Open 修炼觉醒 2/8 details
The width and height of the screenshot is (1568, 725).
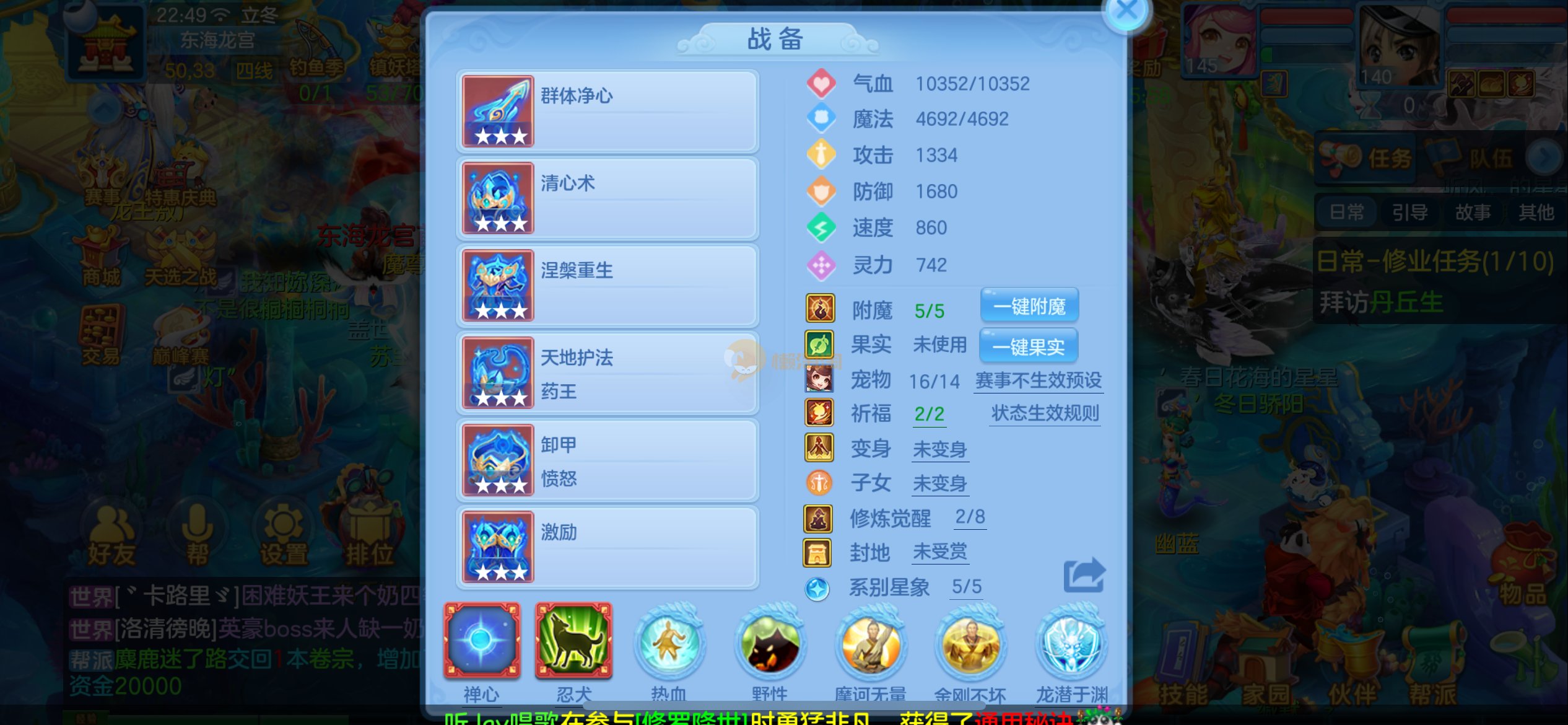pyautogui.click(x=970, y=517)
